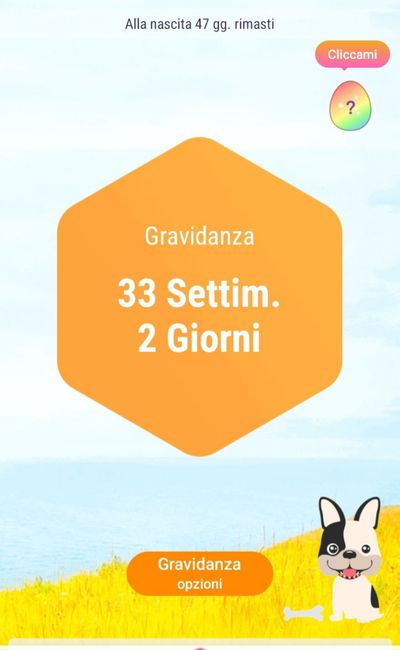Tap the orange pregnancy week hexagon
Image resolution: width=400 pixels, height=650 pixels.
(199, 297)
